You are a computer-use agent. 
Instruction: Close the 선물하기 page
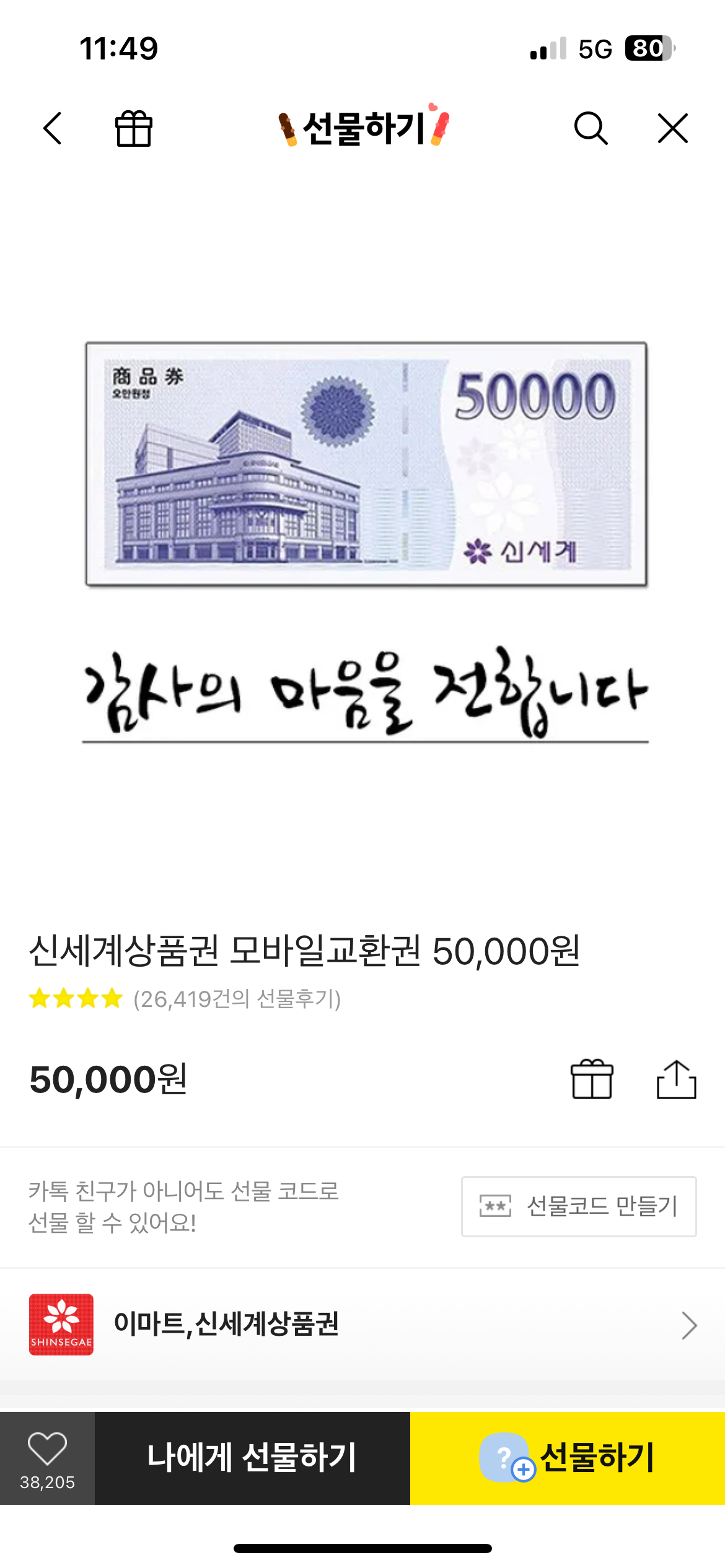pos(672,128)
